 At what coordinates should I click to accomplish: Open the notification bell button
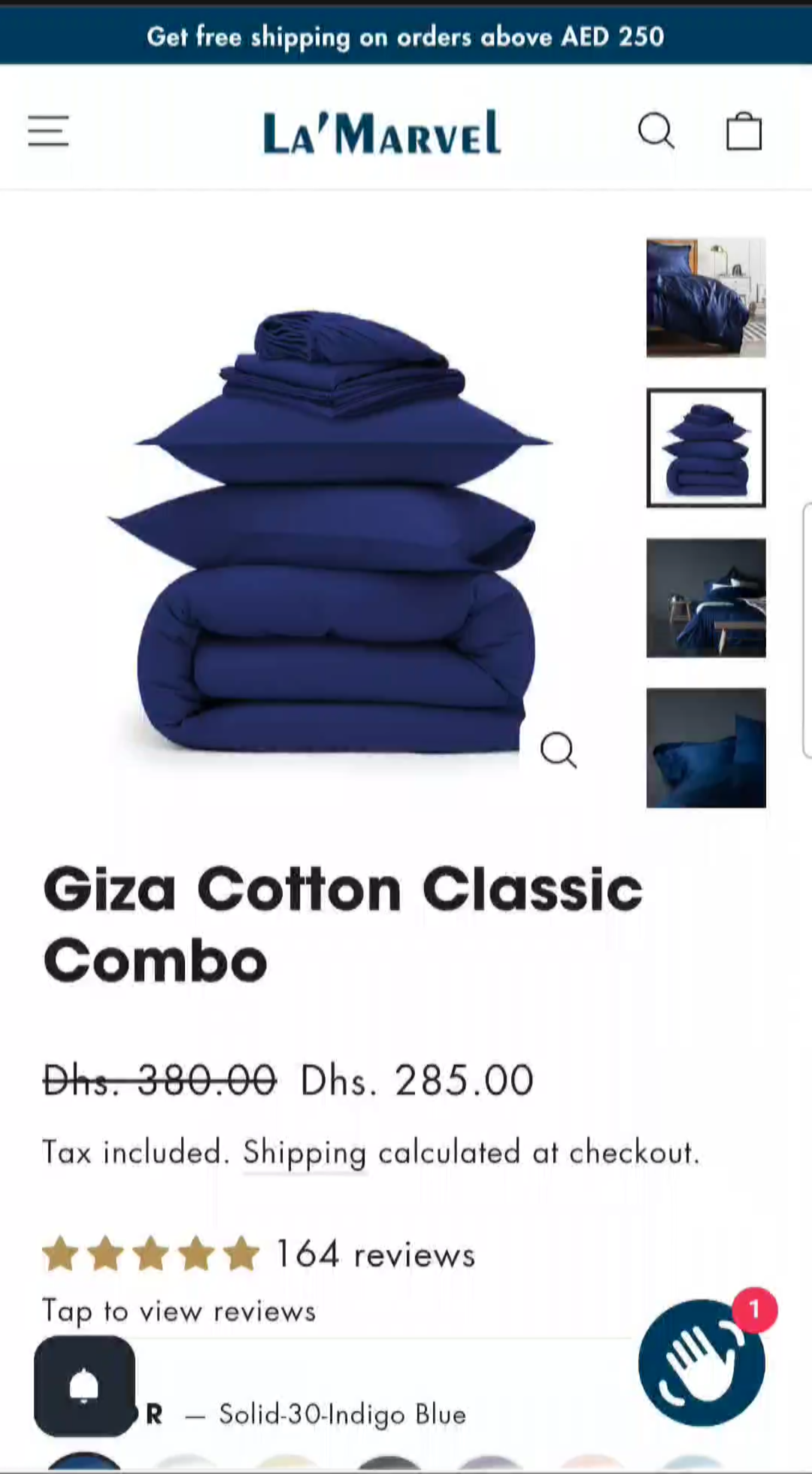(84, 1385)
